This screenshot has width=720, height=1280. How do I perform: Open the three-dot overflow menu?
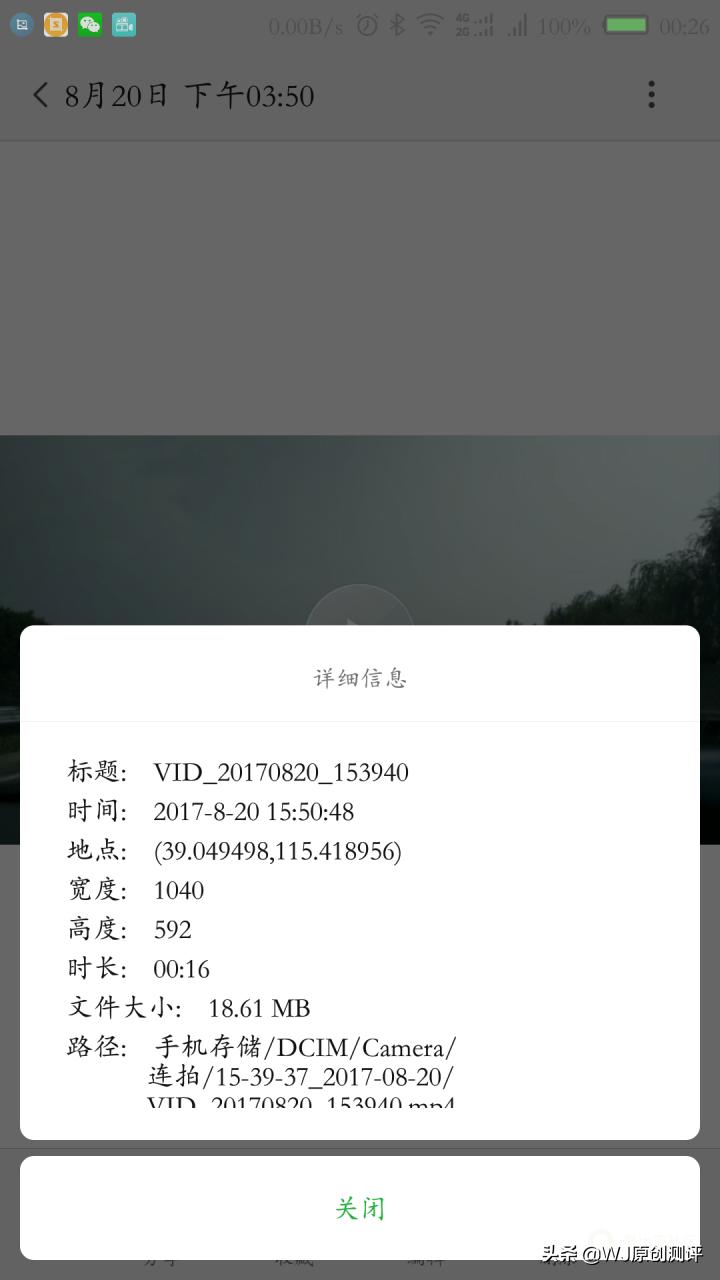click(652, 94)
